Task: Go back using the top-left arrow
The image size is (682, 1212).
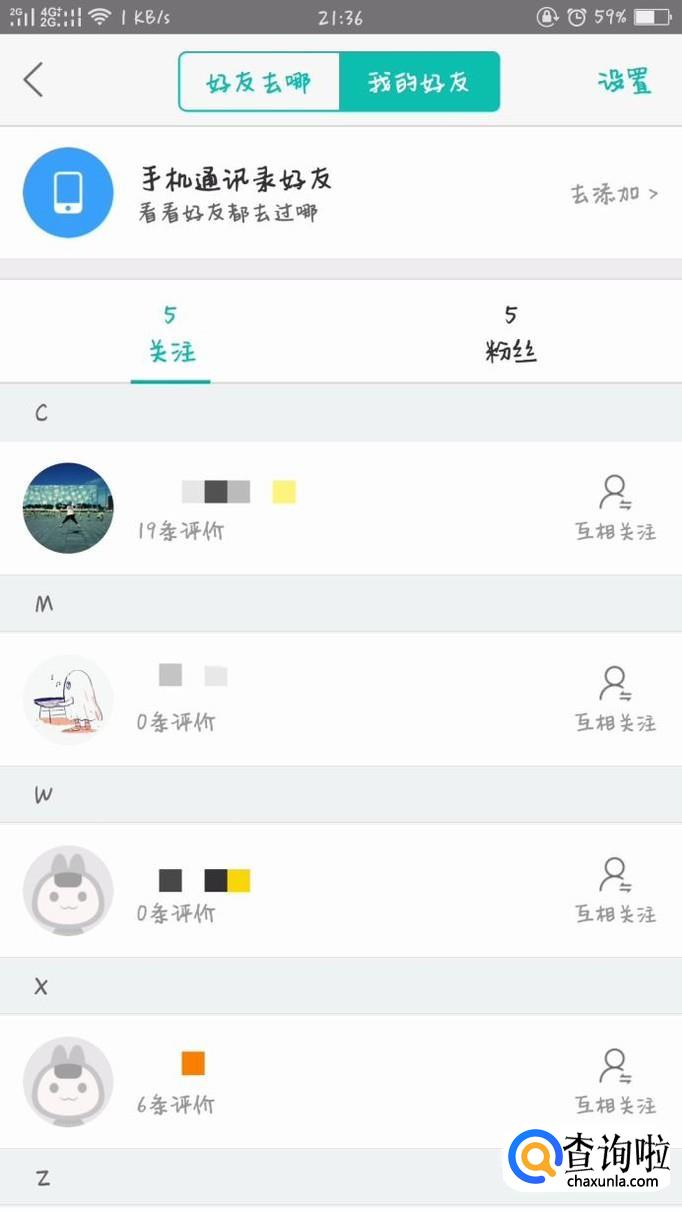Action: point(34,80)
